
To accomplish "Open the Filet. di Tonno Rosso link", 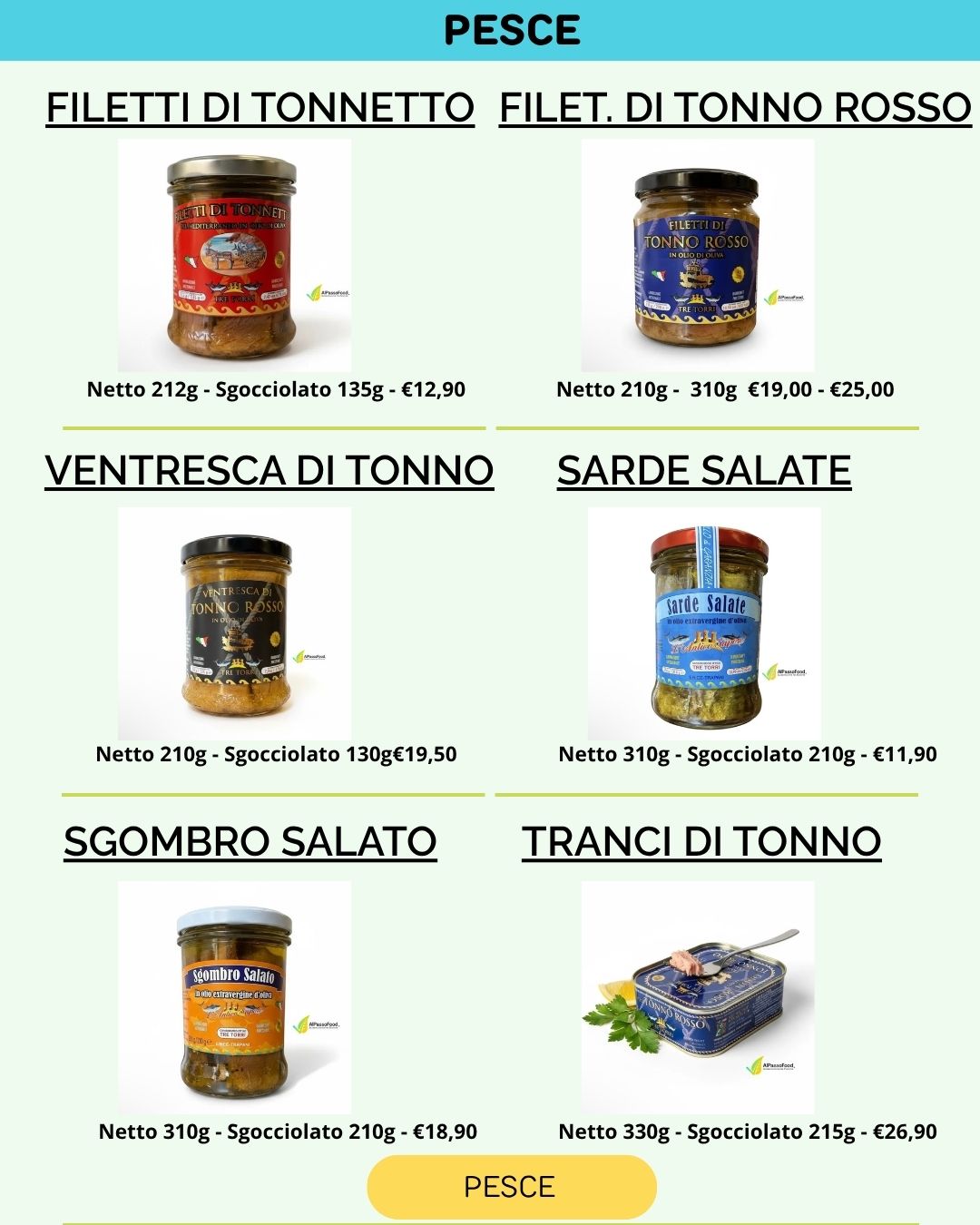I will pyautogui.click(x=735, y=108).
